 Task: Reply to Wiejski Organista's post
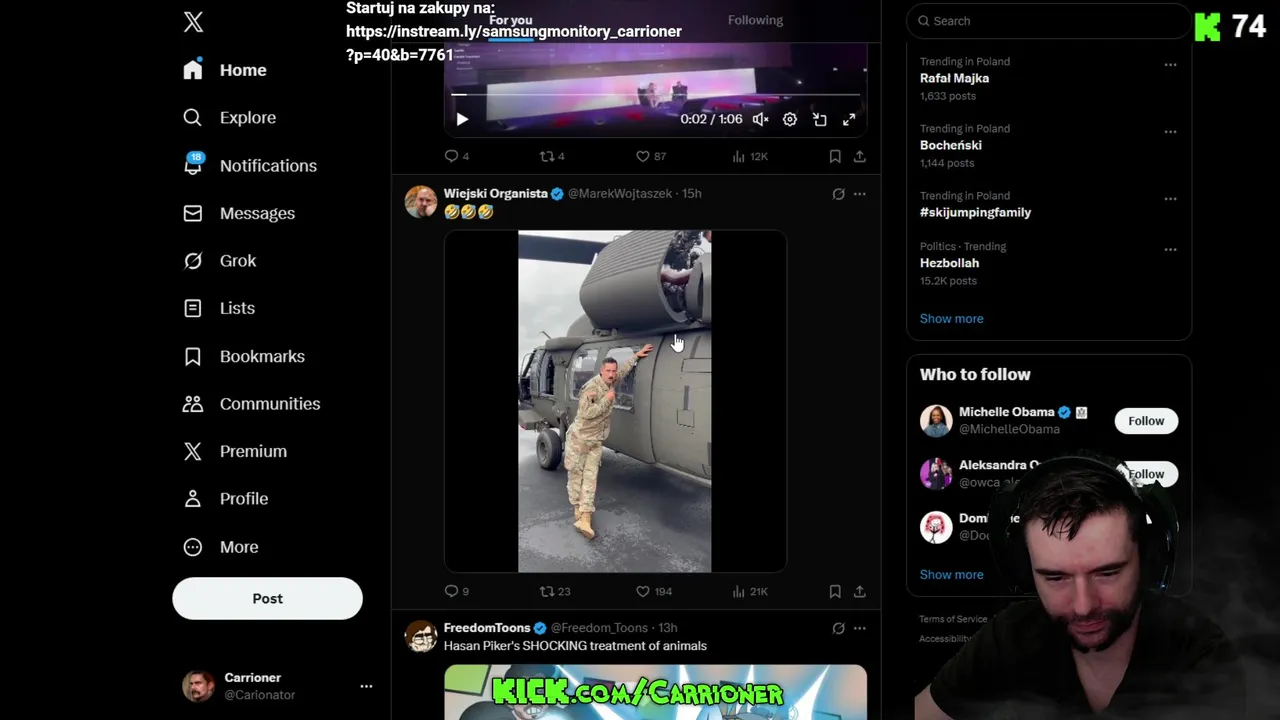(451, 591)
